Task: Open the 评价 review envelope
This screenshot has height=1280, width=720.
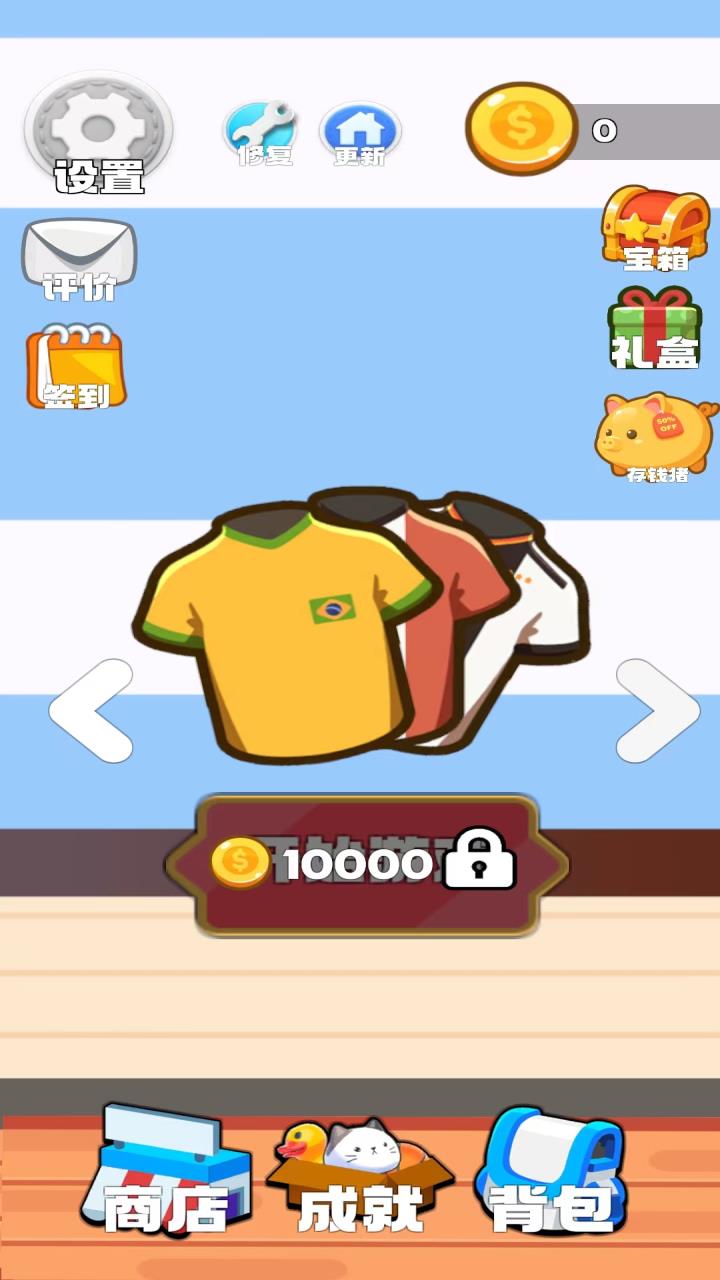Action: (79, 258)
